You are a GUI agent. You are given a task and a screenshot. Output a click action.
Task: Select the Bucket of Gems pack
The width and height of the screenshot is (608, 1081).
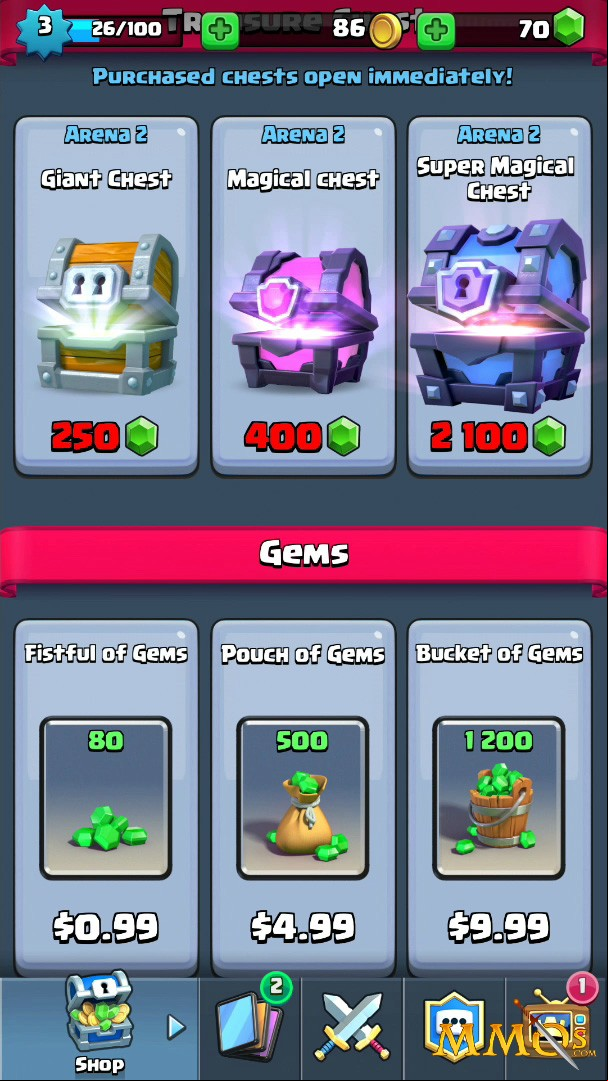[500, 798]
